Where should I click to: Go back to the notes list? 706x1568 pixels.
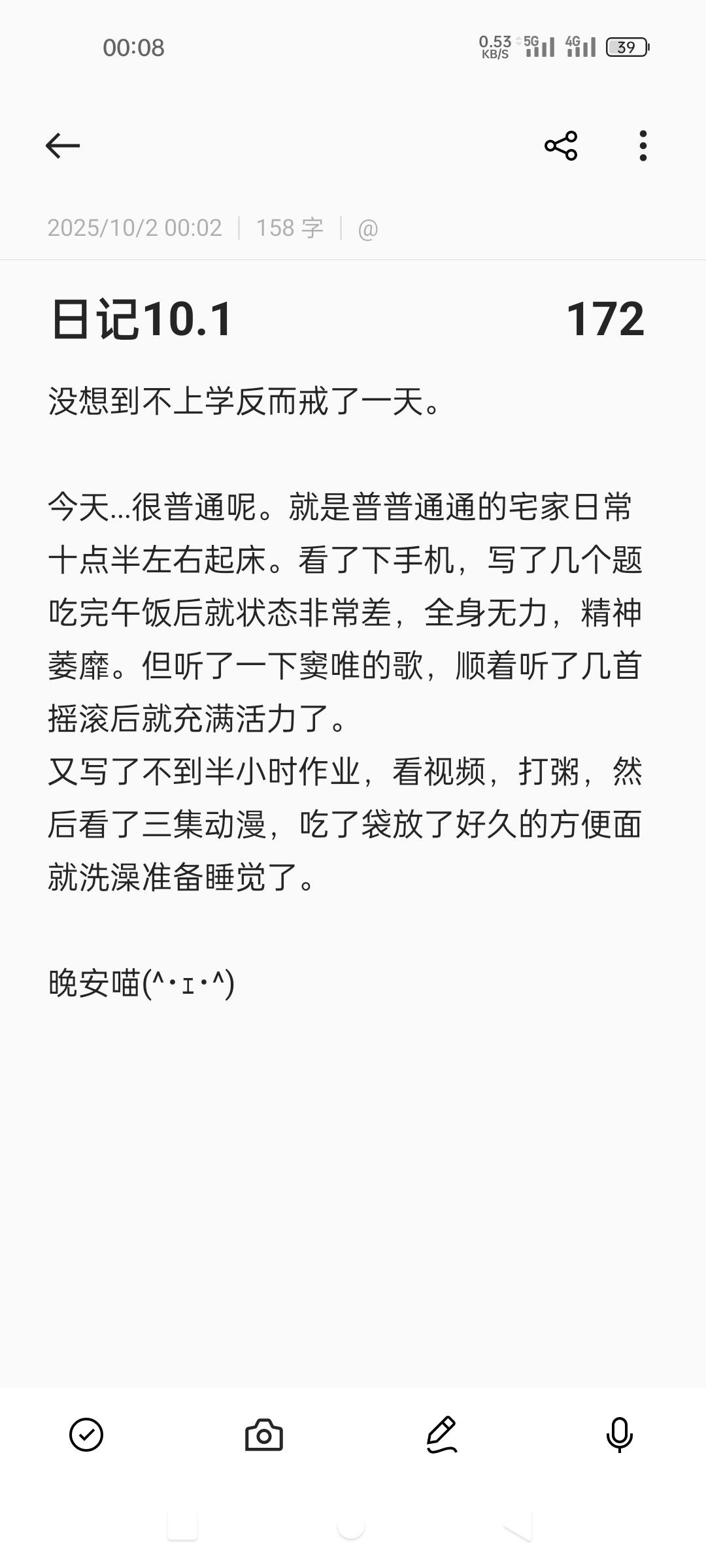pyautogui.click(x=63, y=146)
